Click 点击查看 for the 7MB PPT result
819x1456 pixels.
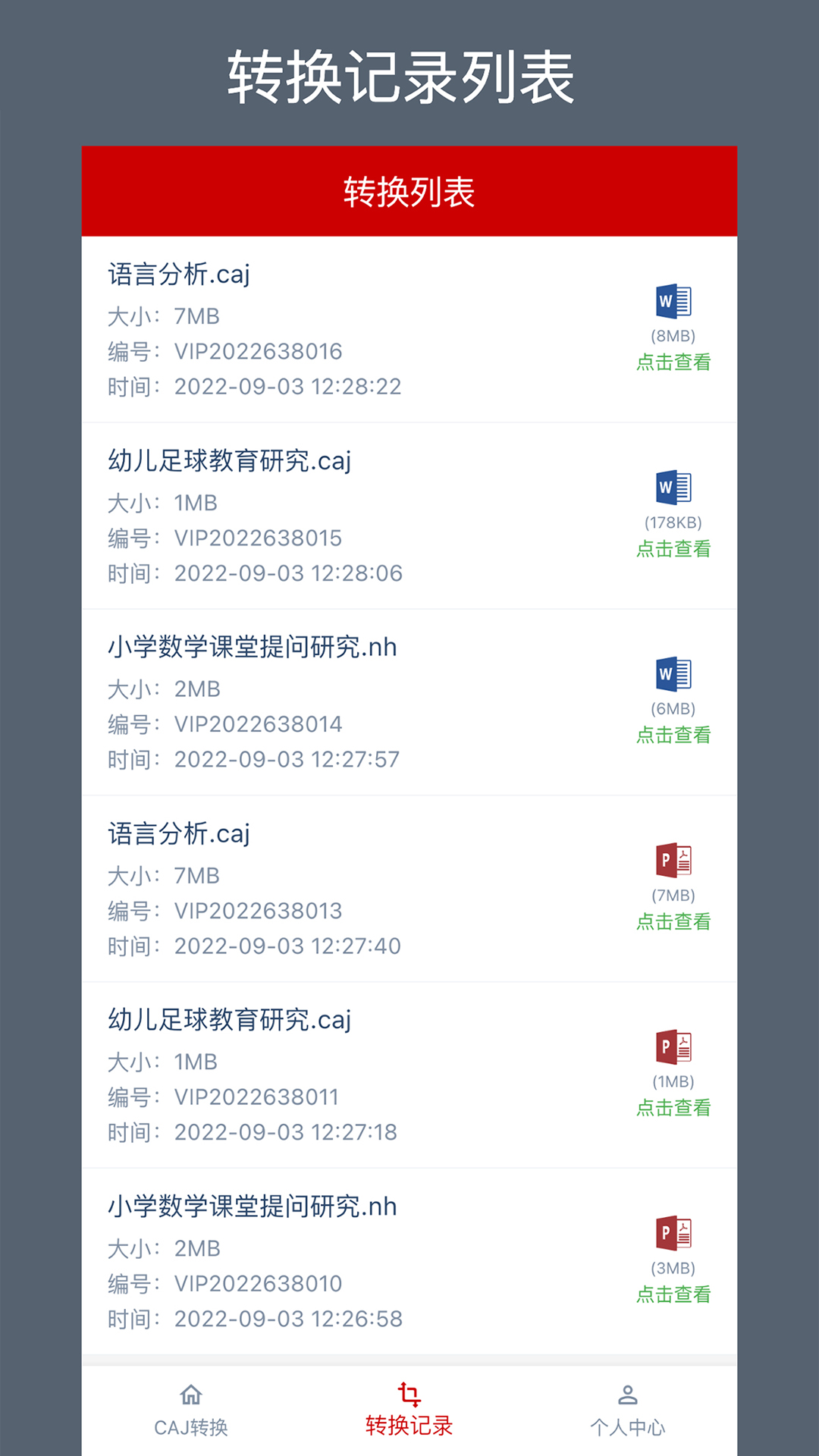pos(674,921)
